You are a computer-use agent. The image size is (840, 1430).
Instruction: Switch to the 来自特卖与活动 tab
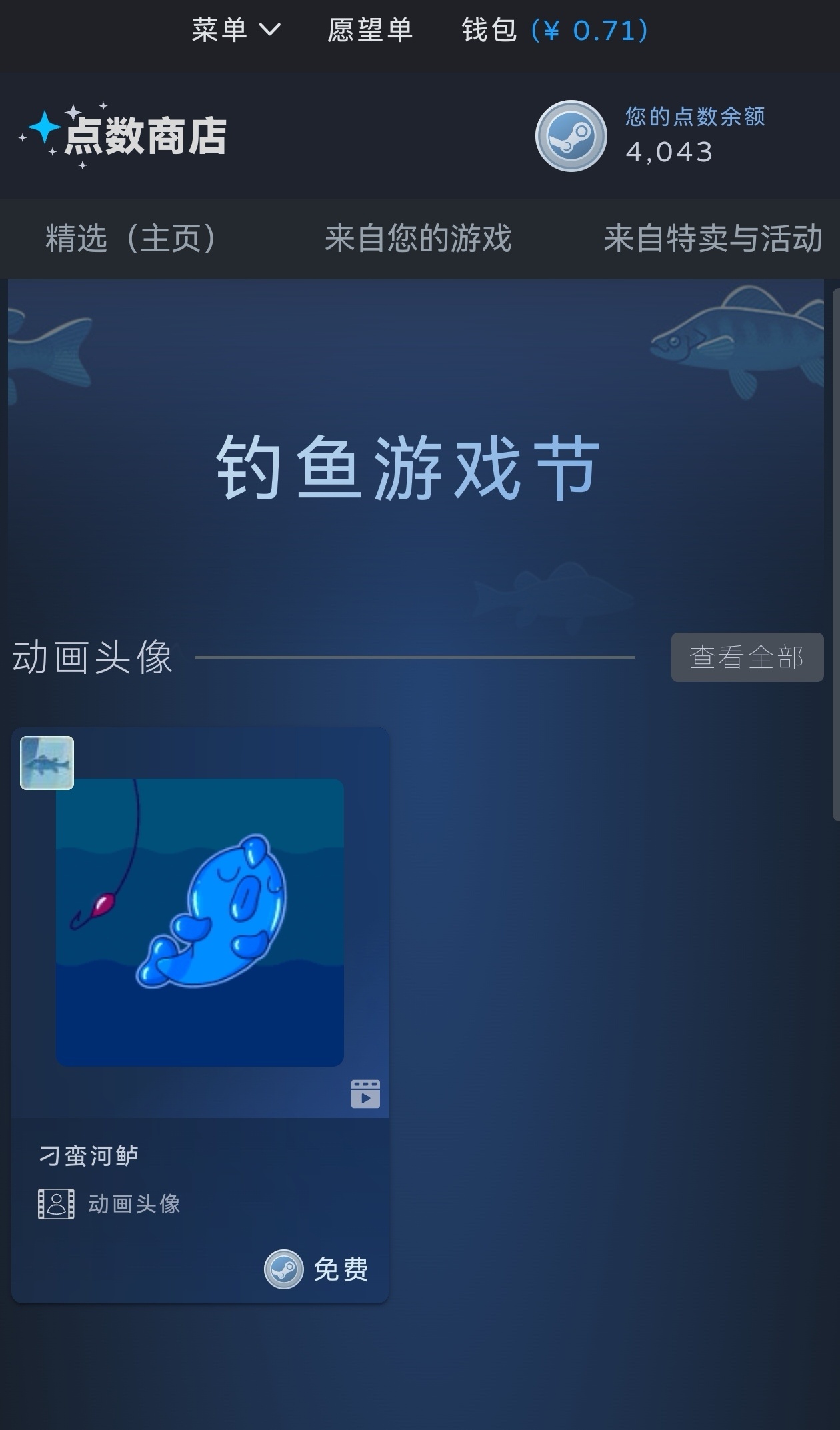coord(712,239)
